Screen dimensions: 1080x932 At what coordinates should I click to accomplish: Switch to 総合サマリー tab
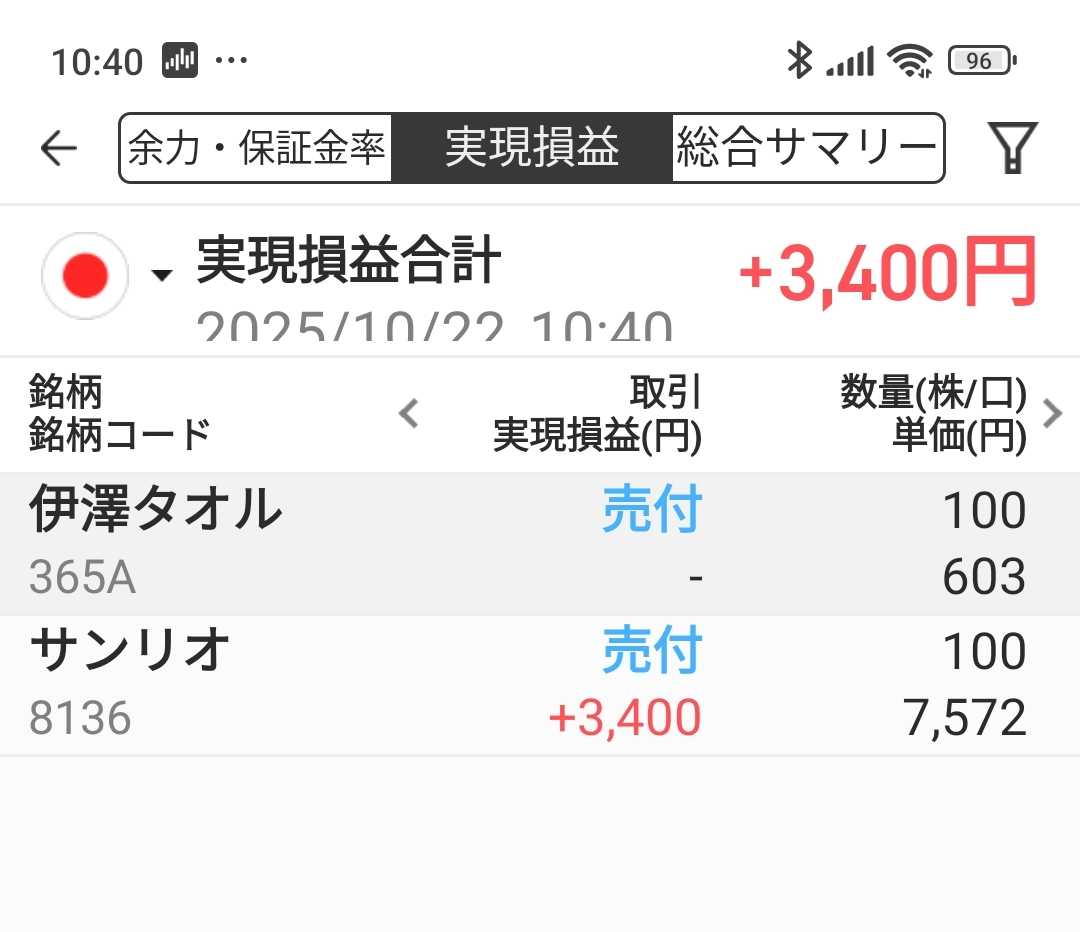coord(806,149)
